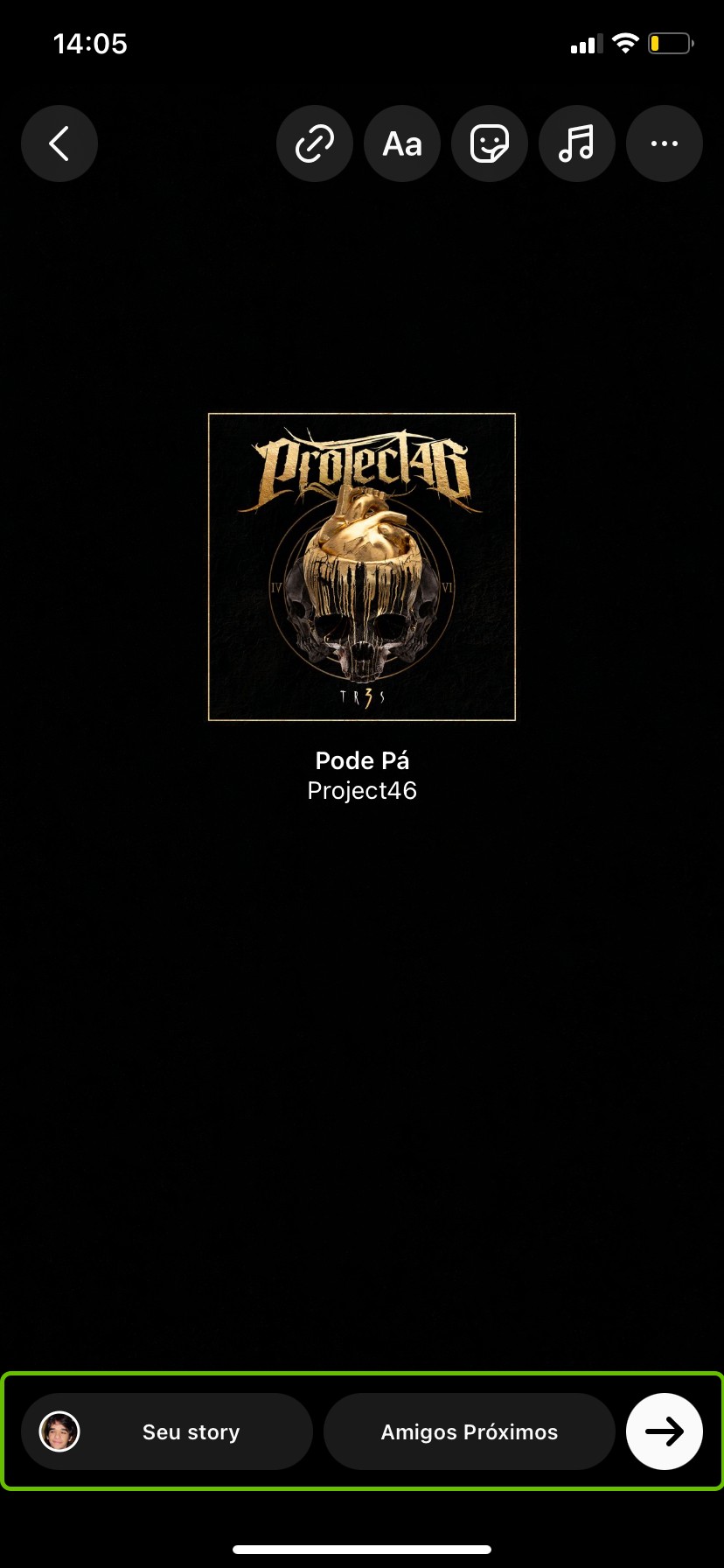724x1568 pixels.
Task: Add a link sticker to the story
Action: pyautogui.click(x=315, y=143)
